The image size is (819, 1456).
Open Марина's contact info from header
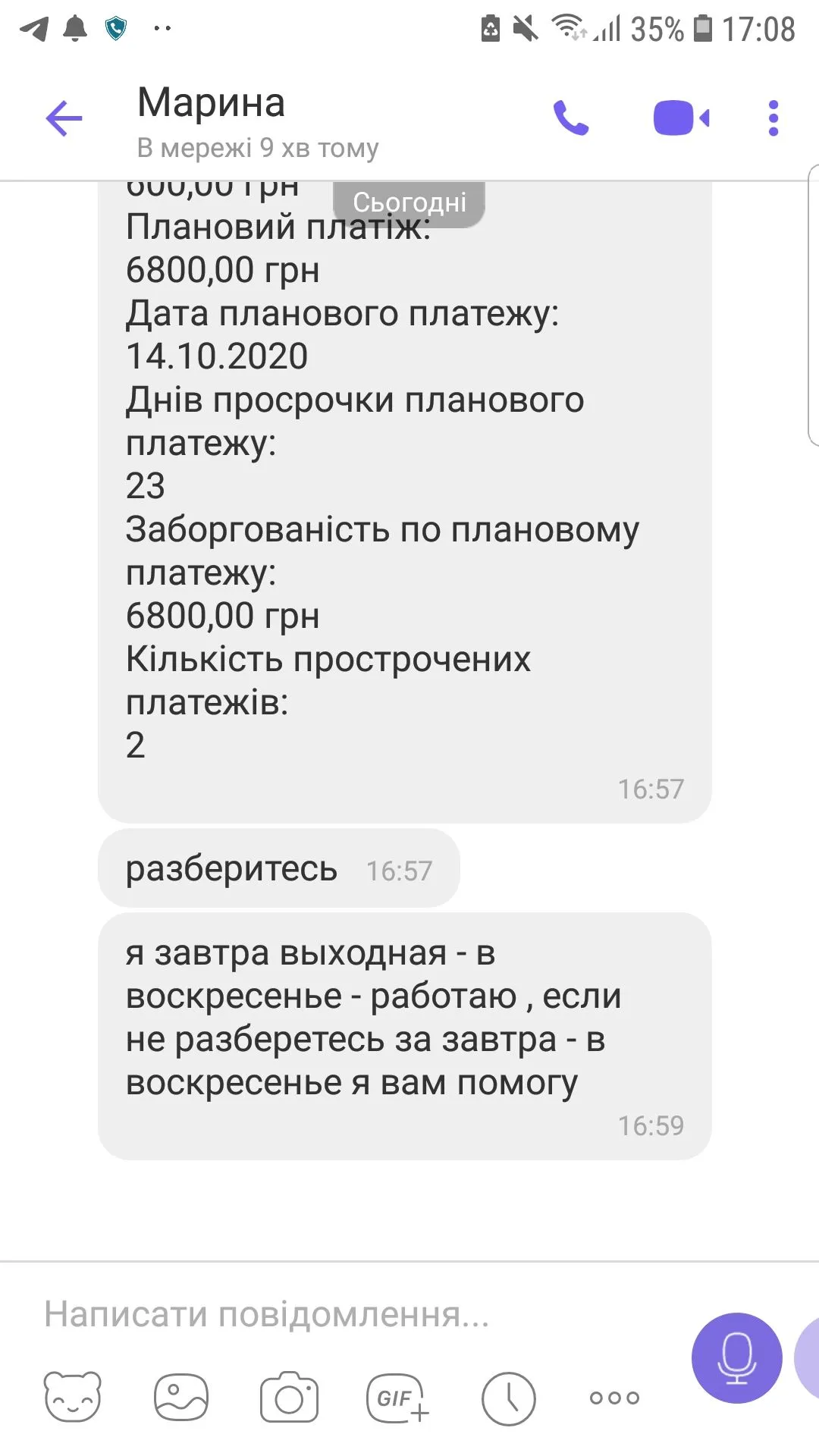[258, 121]
